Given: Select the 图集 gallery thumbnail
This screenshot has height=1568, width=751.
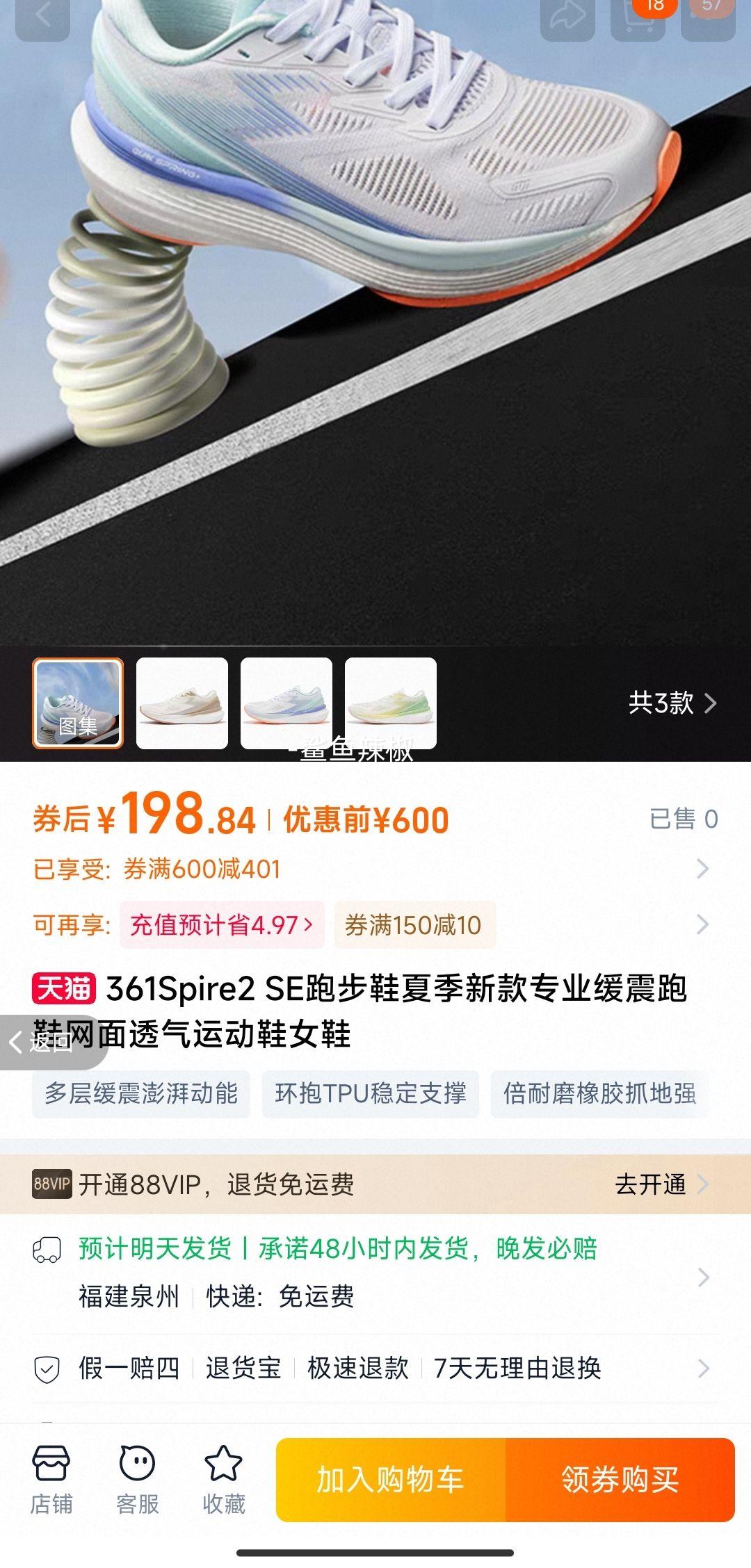Looking at the screenshot, I should click(x=78, y=703).
